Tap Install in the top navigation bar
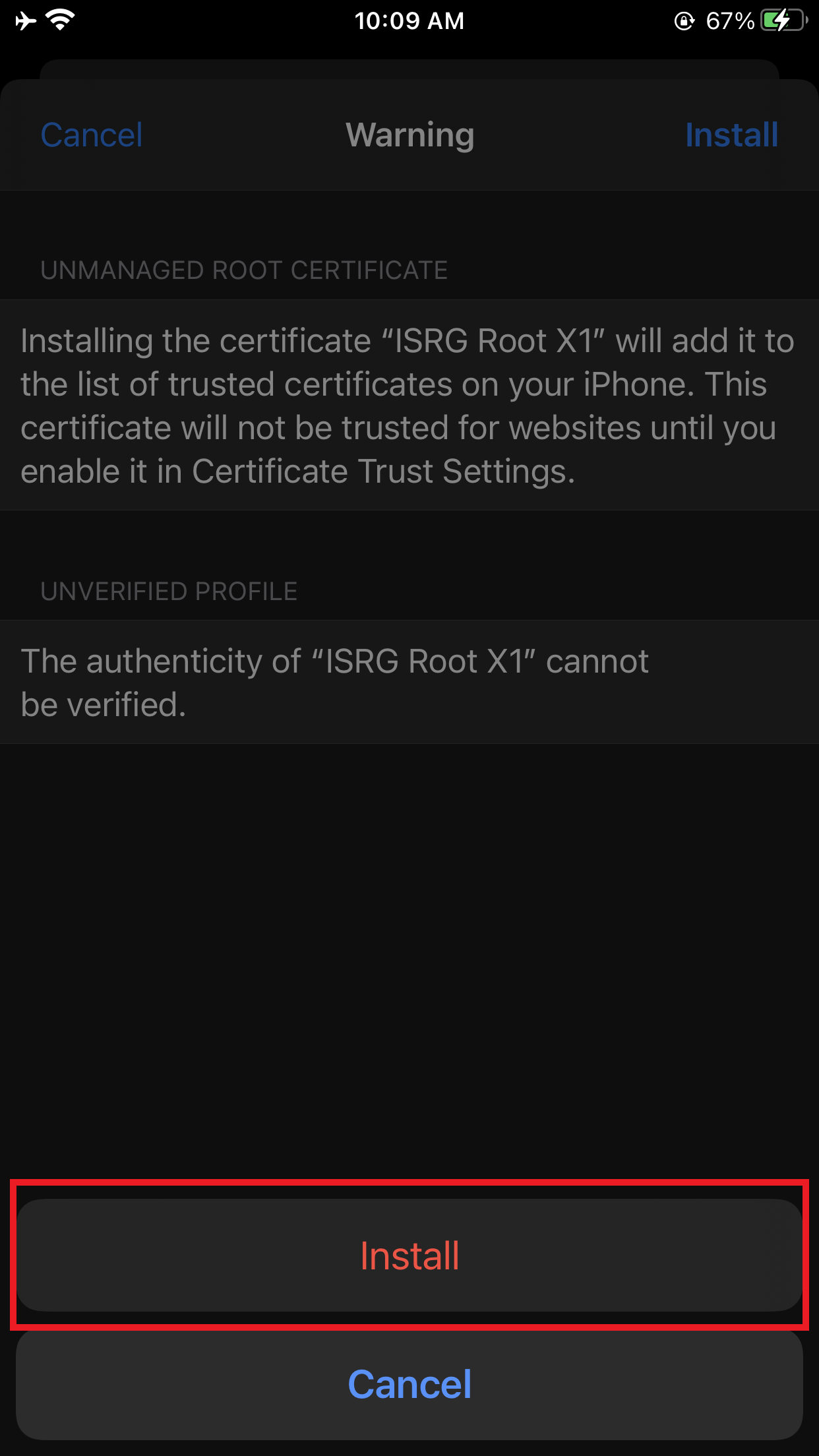Screen dimensions: 819x1456 point(731,135)
